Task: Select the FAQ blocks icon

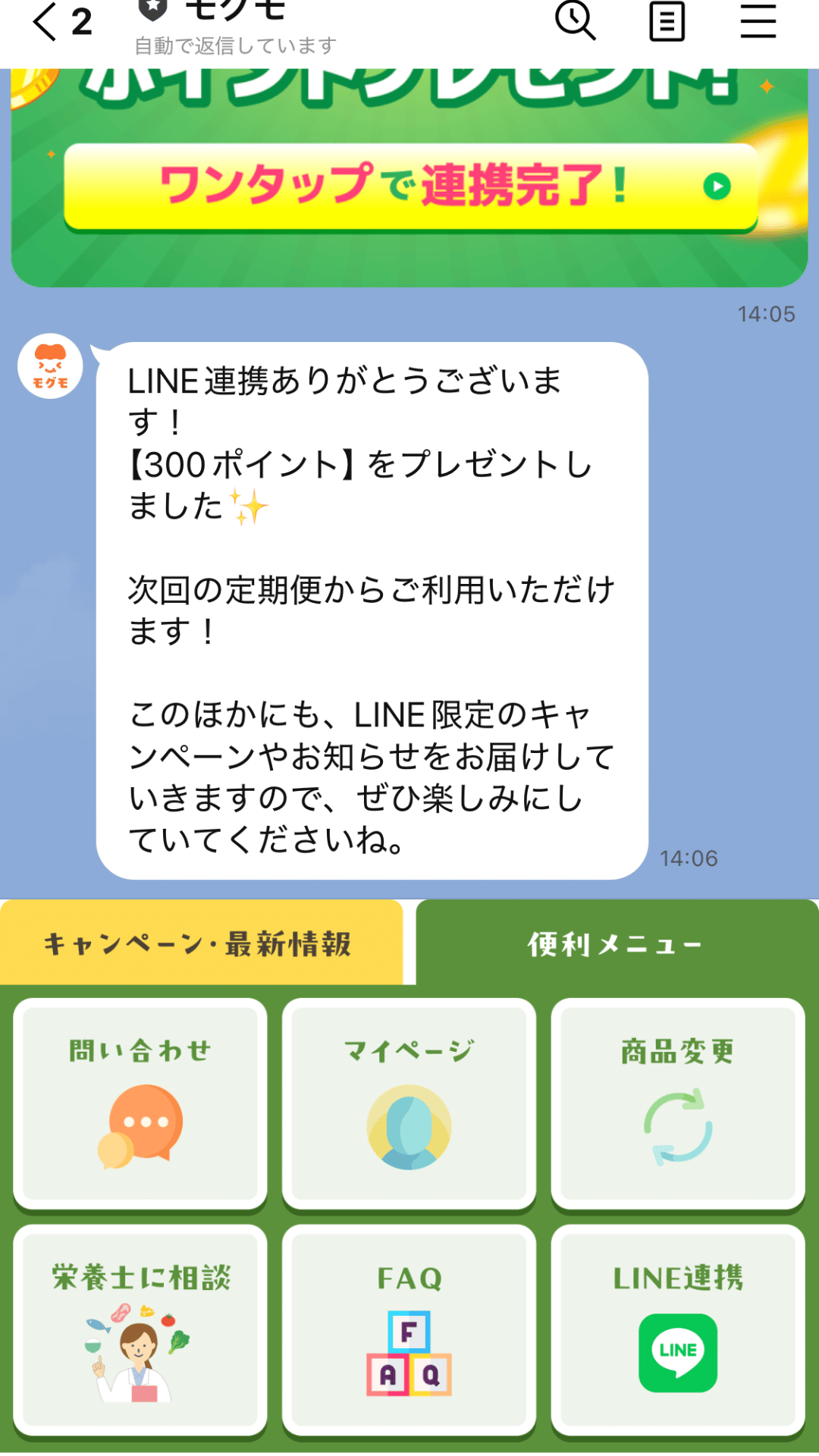Action: 409,1357
